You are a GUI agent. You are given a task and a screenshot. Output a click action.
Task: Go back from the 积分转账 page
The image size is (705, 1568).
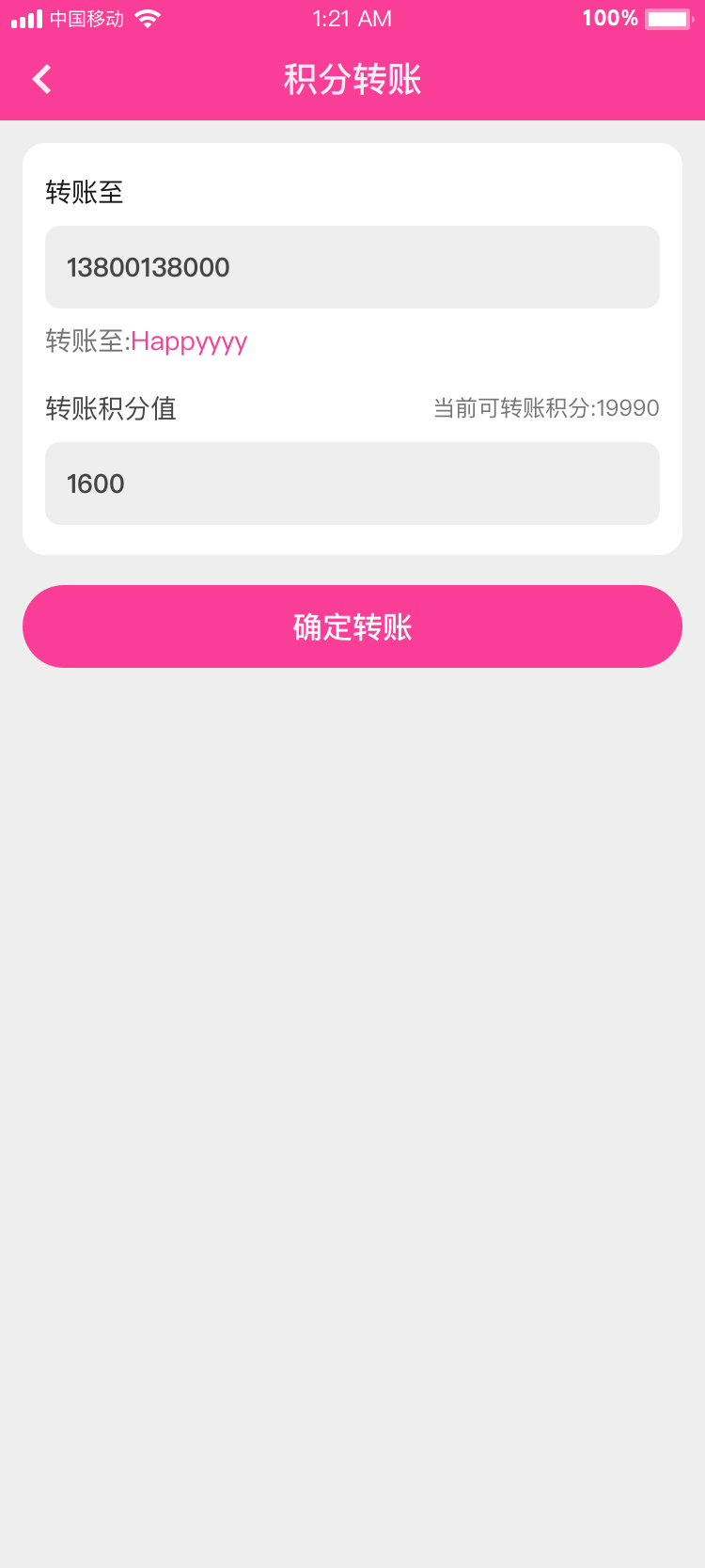(42, 79)
